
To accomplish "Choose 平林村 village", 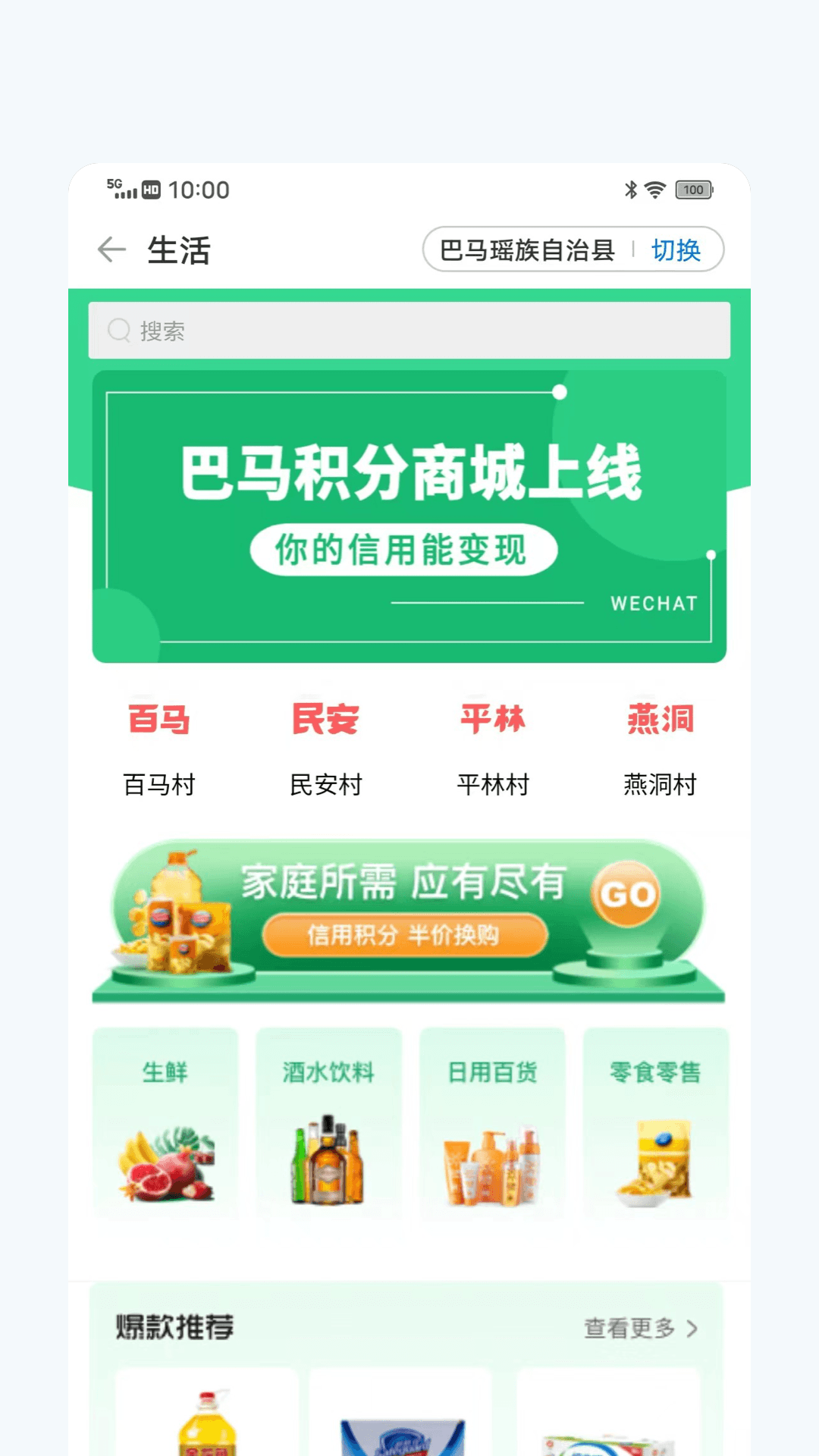I will click(493, 747).
